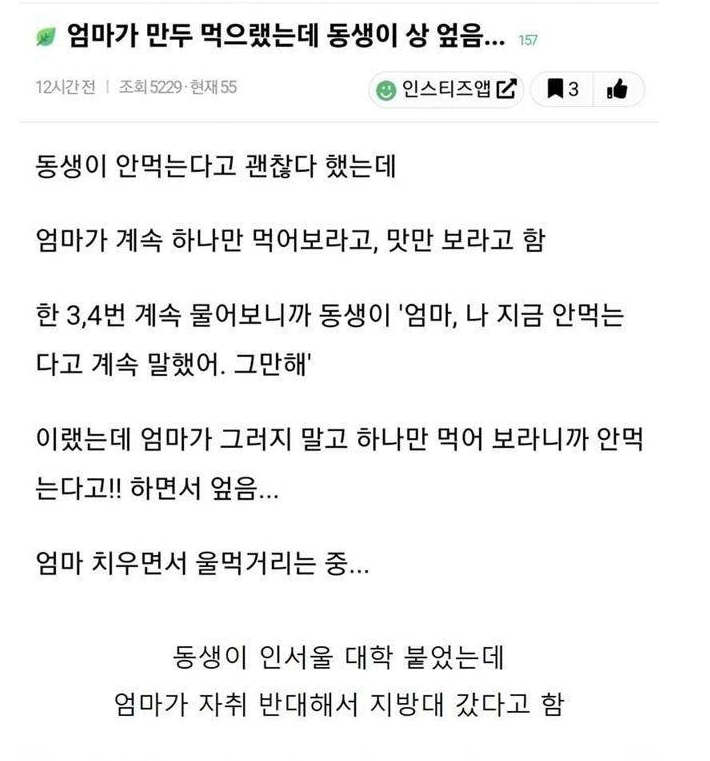The width and height of the screenshot is (710, 761).
Task: Open the 157 comments count
Action: point(528,41)
